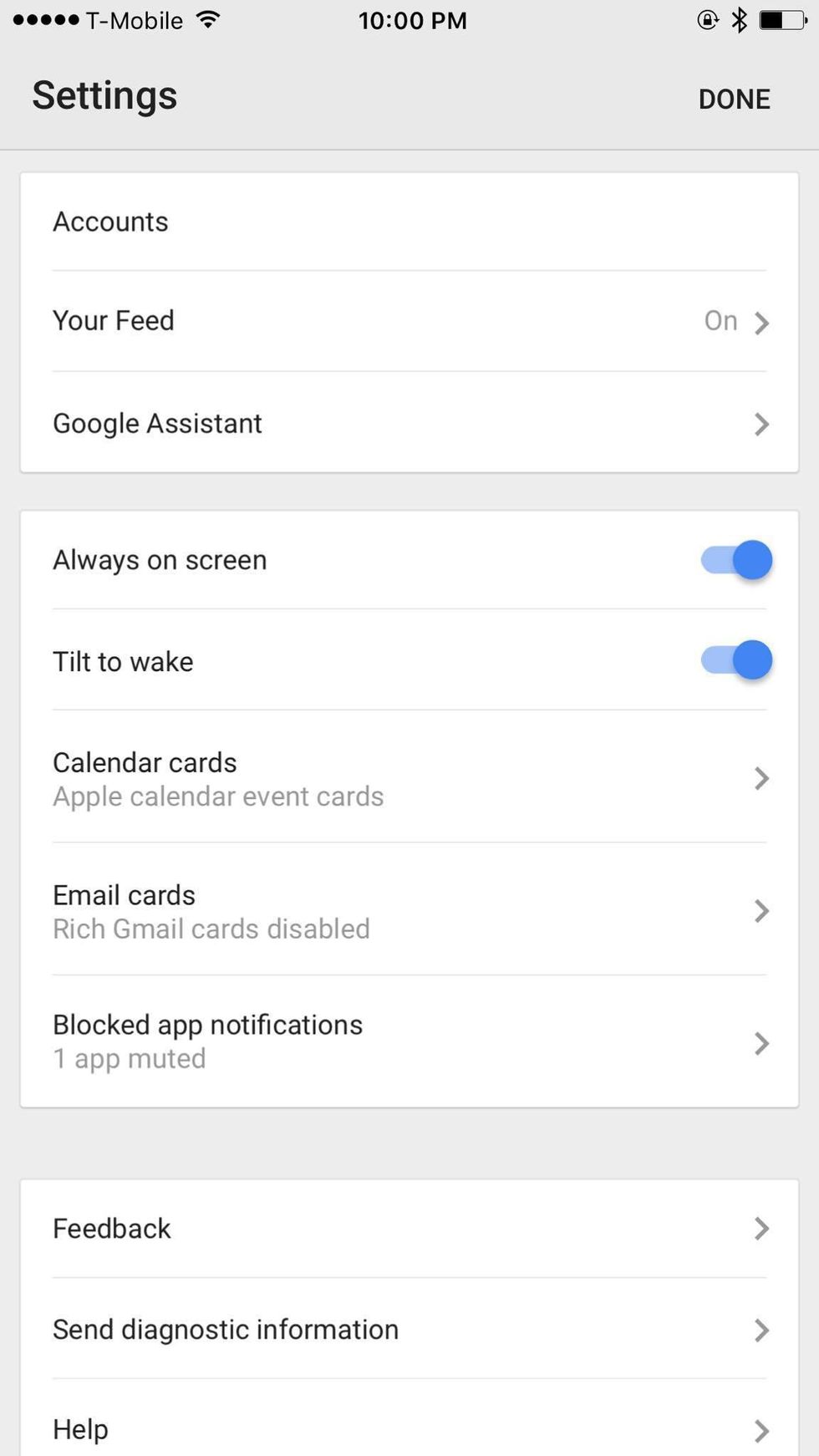The width and height of the screenshot is (819, 1456).
Task: Click the Bluetooth icon in the status bar
Action: (x=739, y=20)
